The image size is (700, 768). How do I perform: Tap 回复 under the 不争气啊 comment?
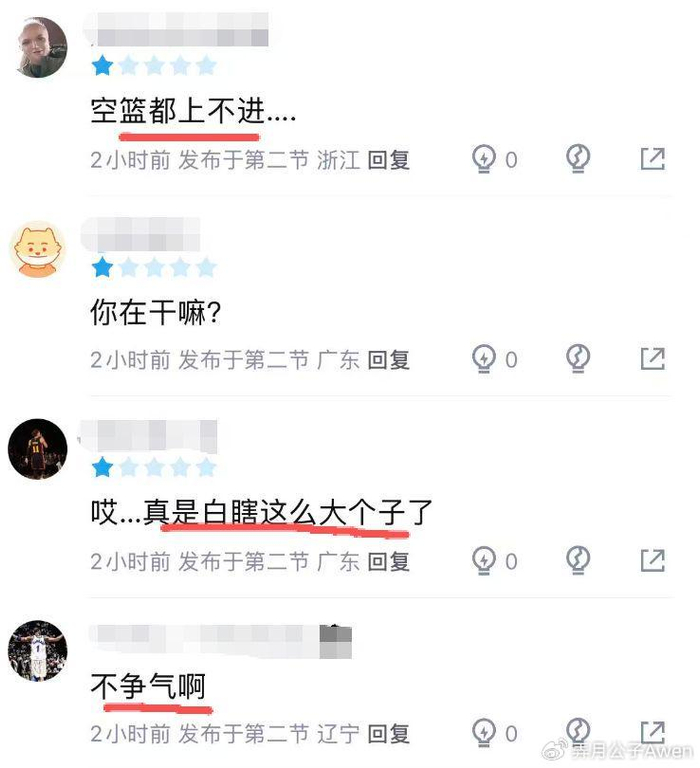(x=389, y=735)
